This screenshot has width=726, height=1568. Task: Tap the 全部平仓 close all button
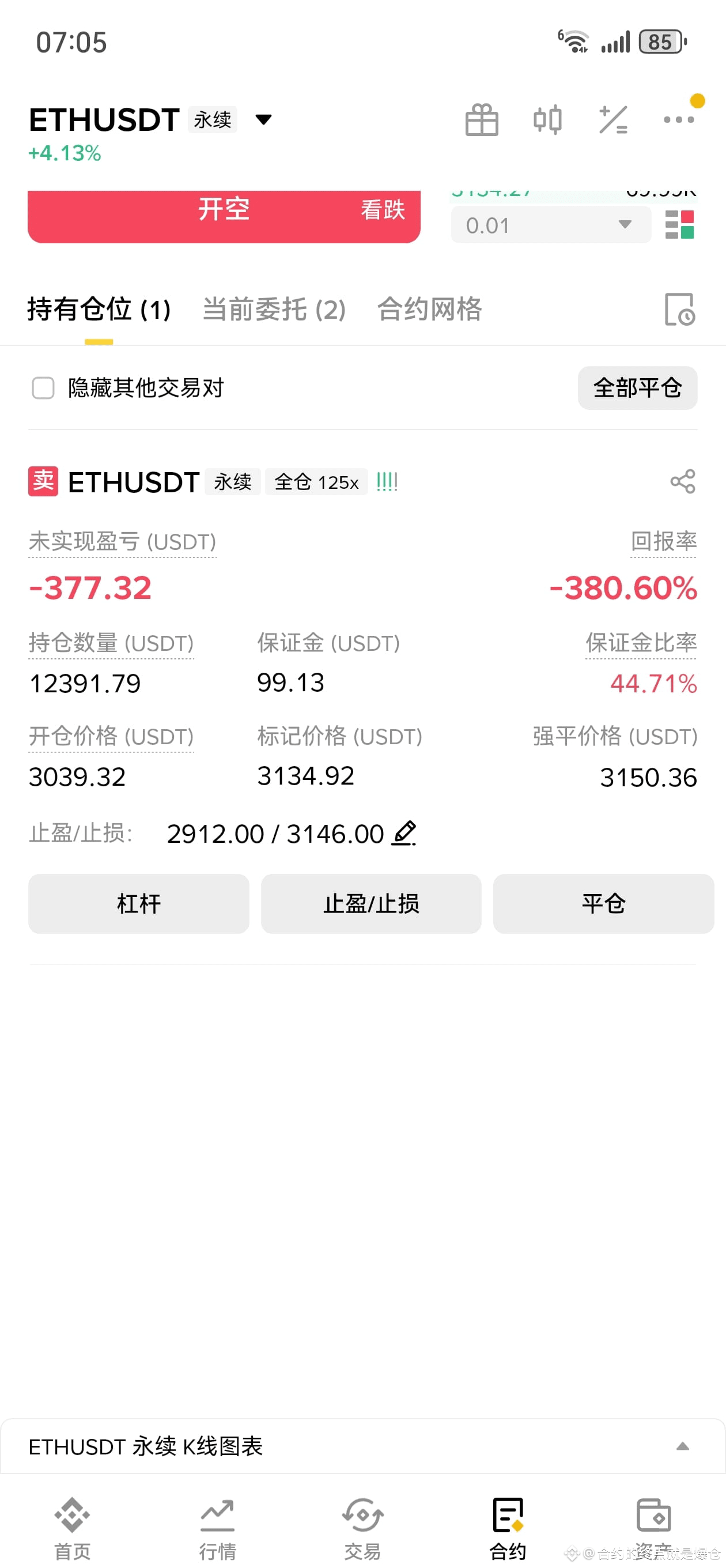[x=637, y=388]
